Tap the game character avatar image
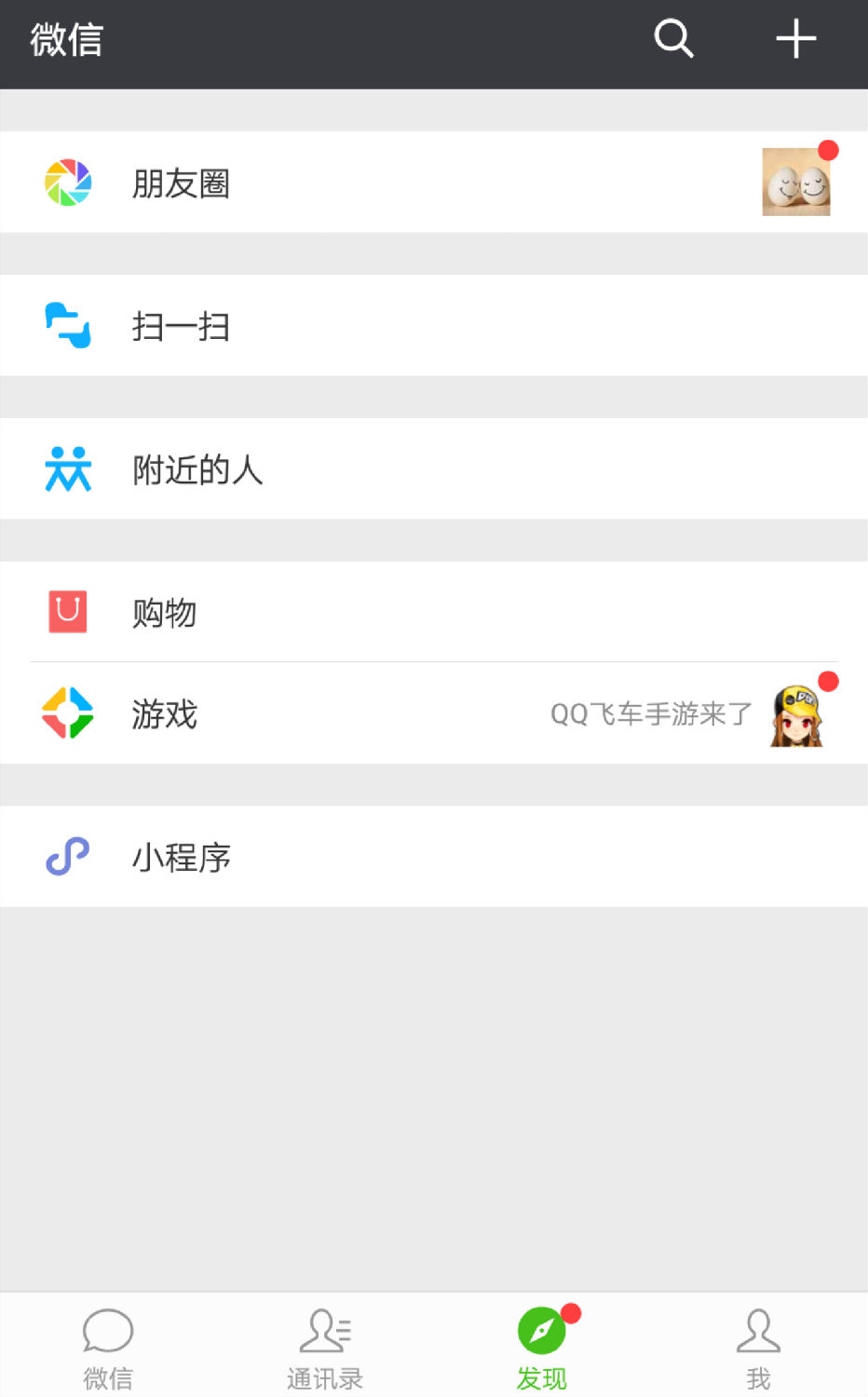Viewport: 868px width, 1397px height. click(x=796, y=714)
